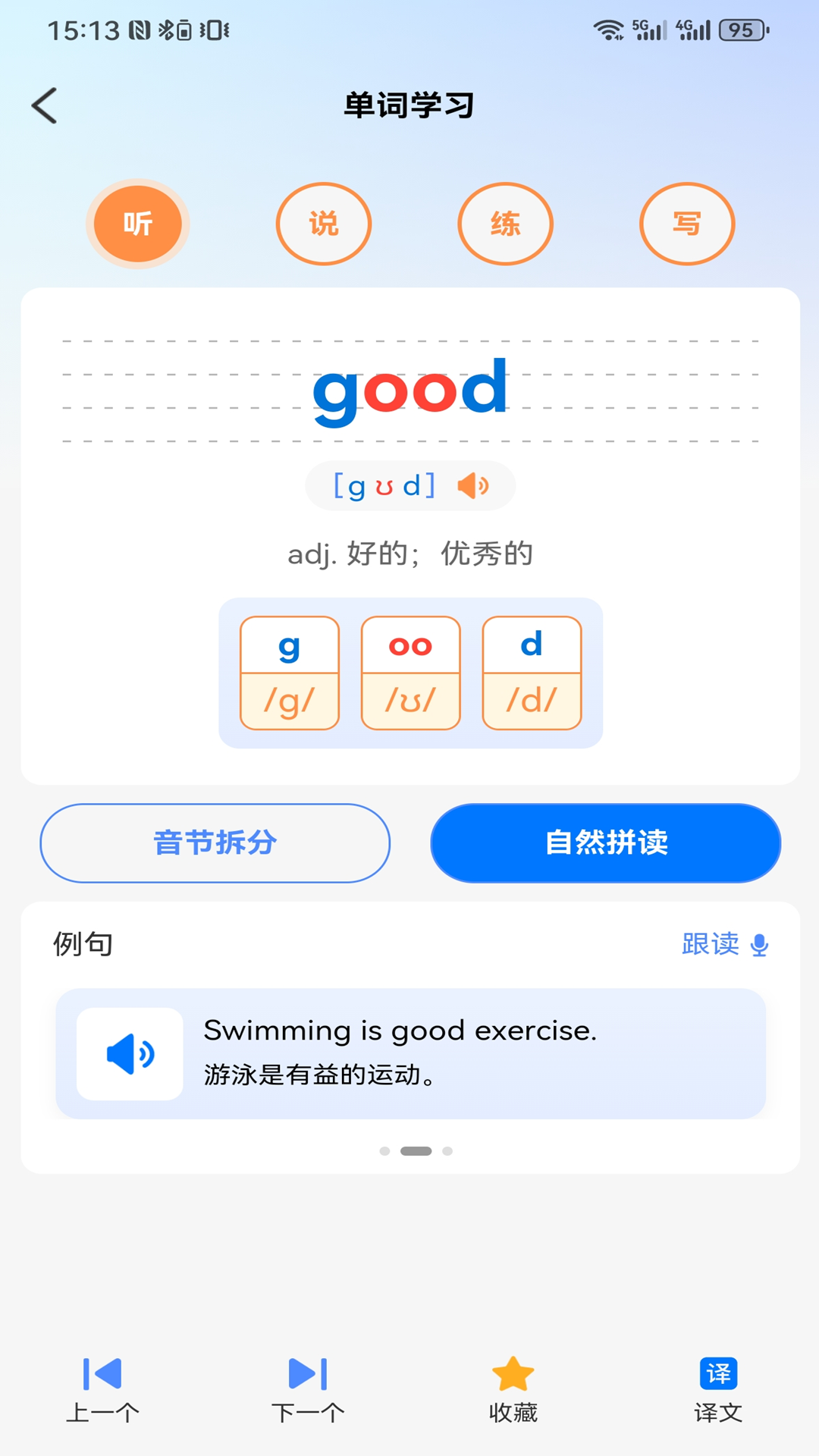
Task: Play the word pronunciation audio
Action: click(474, 486)
